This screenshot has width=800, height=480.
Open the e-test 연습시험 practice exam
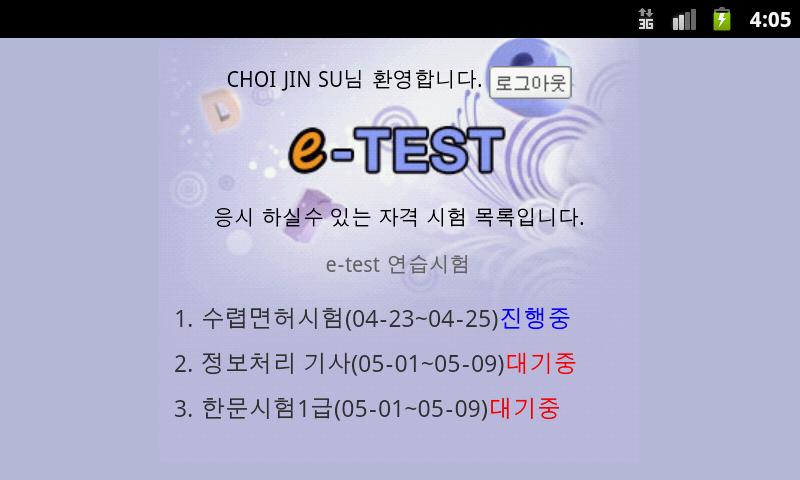coord(397,265)
